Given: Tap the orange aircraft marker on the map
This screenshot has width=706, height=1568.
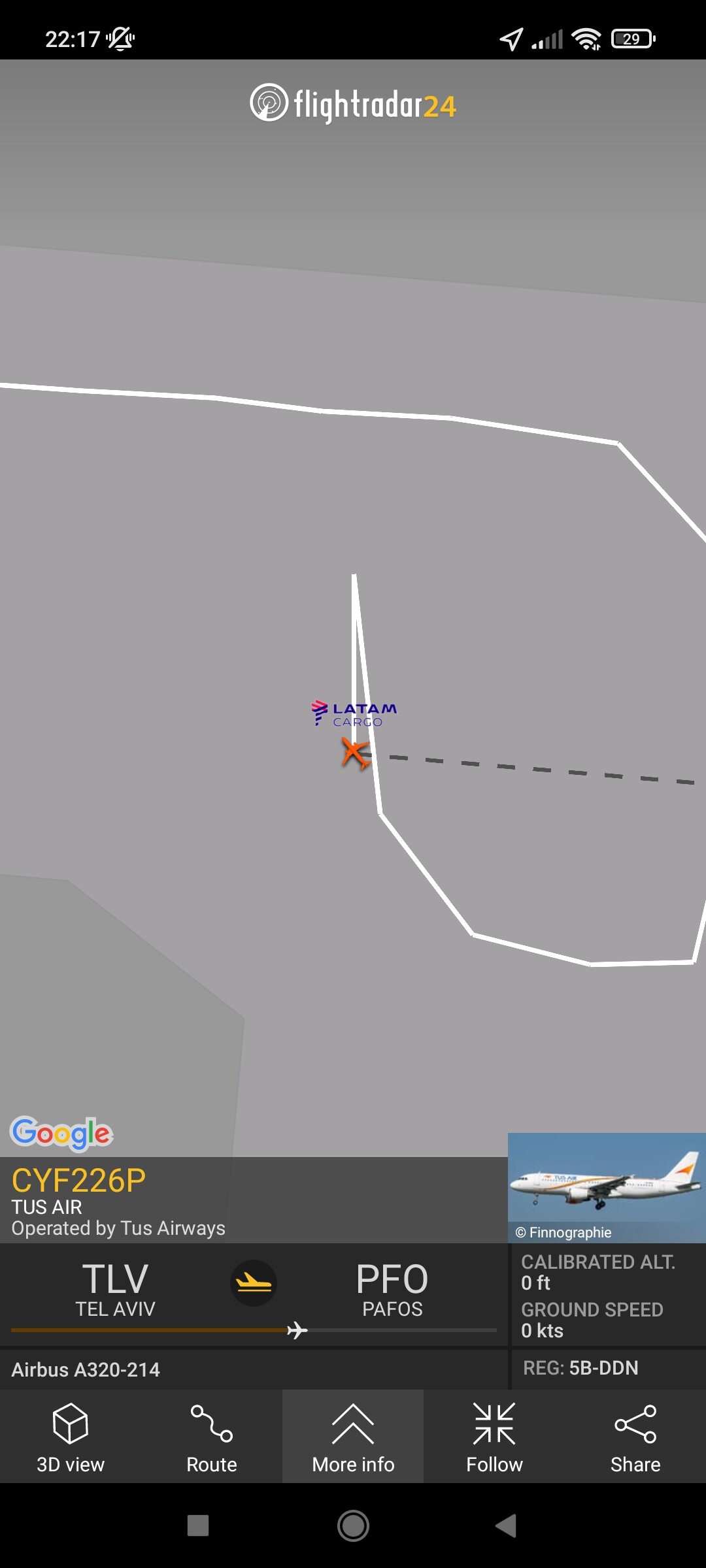Looking at the screenshot, I should point(355,753).
